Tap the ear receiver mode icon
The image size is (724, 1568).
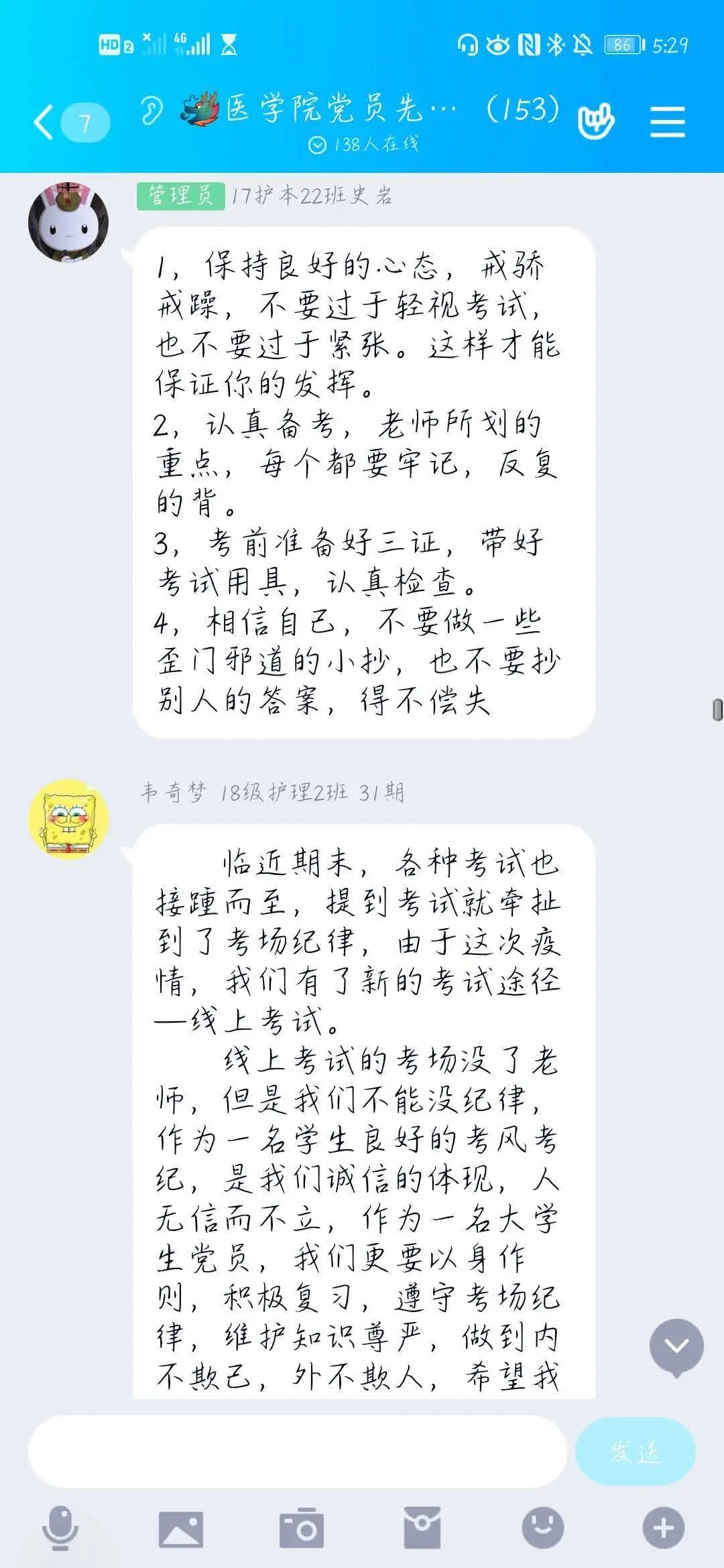152,110
